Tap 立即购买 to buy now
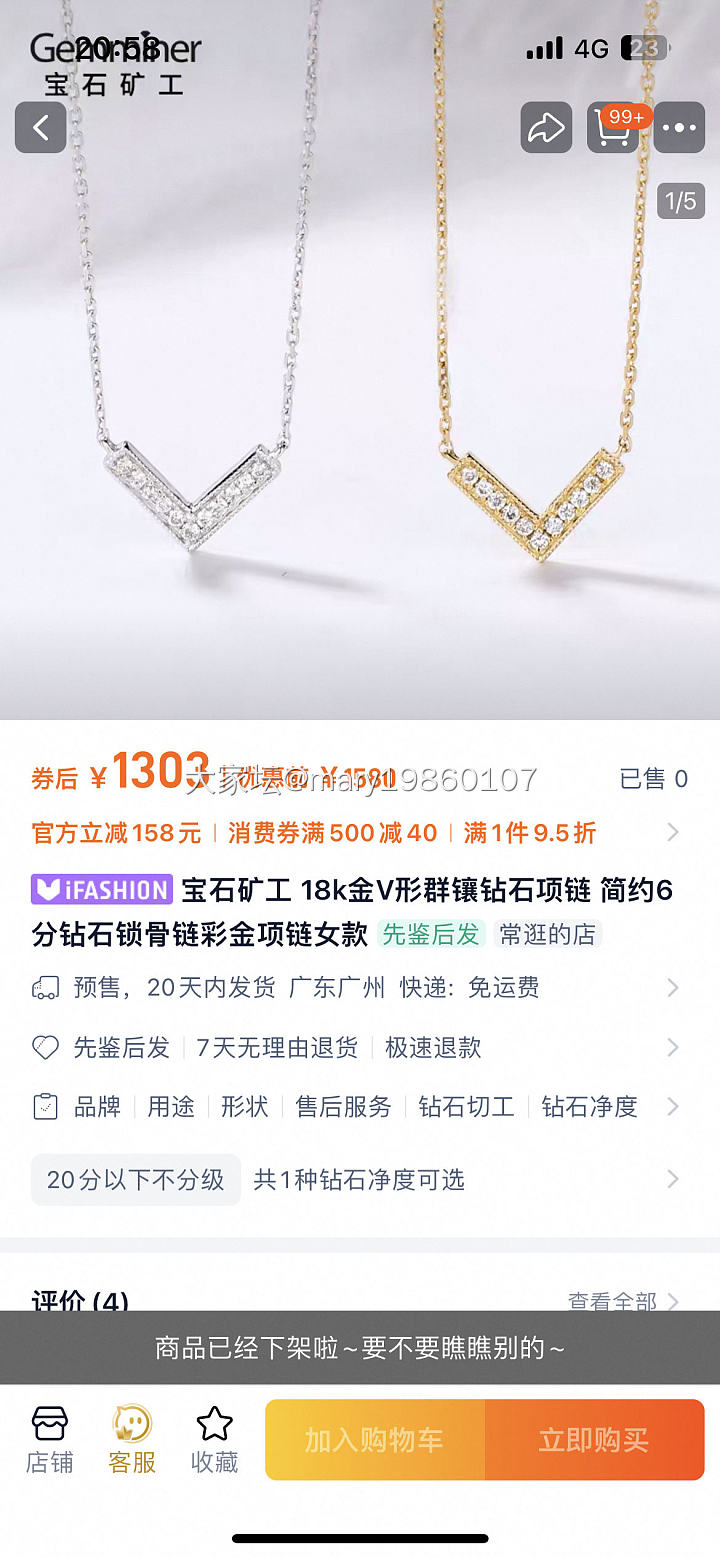The height and width of the screenshot is (1558, 720). (x=594, y=1440)
